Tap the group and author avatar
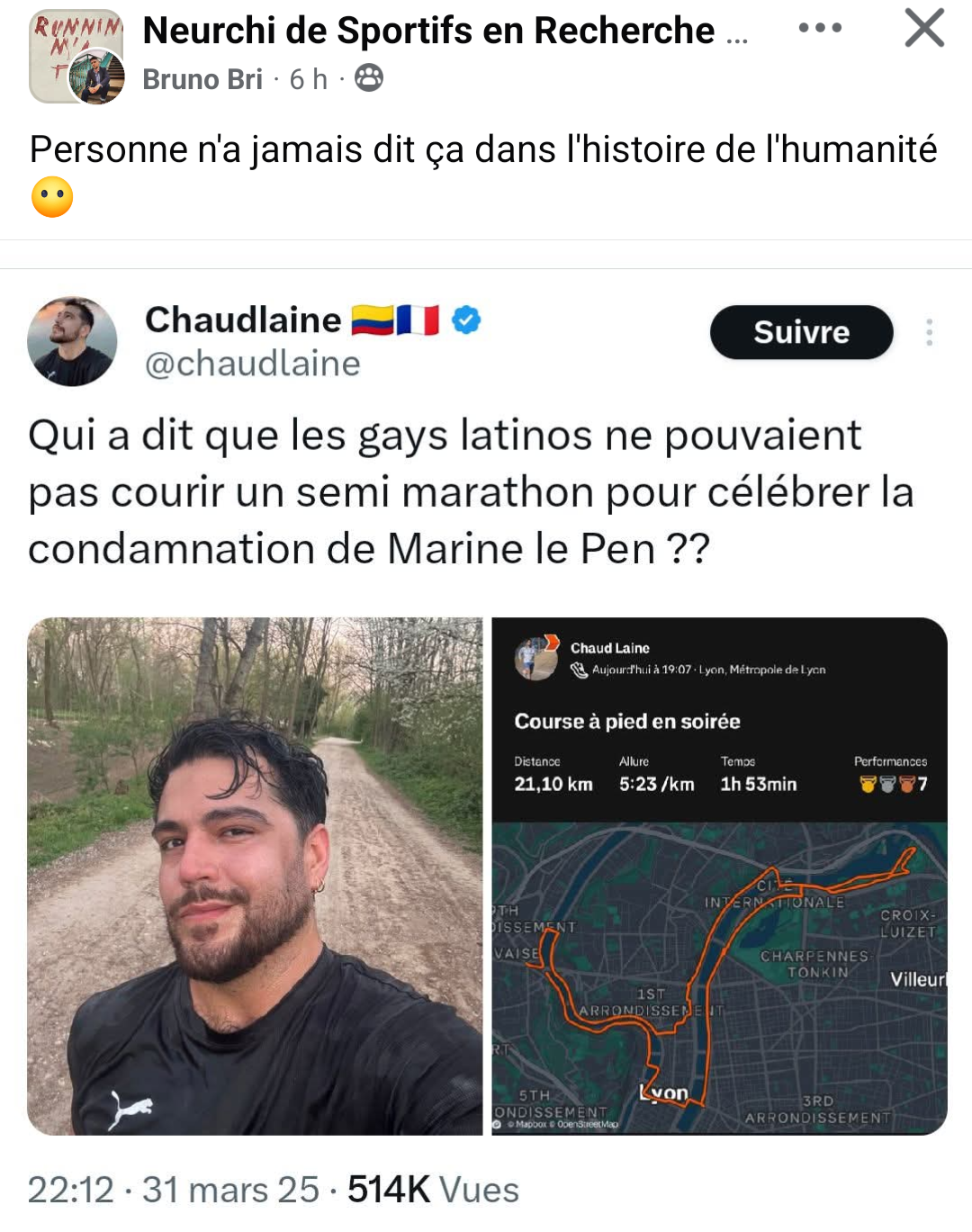Image resolution: width=972 pixels, height=1232 pixels. (77, 57)
